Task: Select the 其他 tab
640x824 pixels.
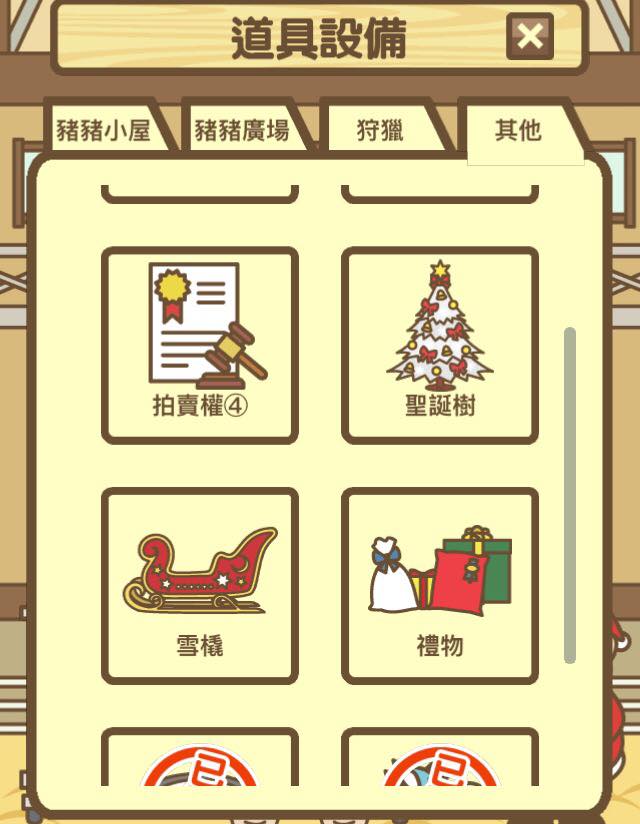Action: tap(518, 129)
